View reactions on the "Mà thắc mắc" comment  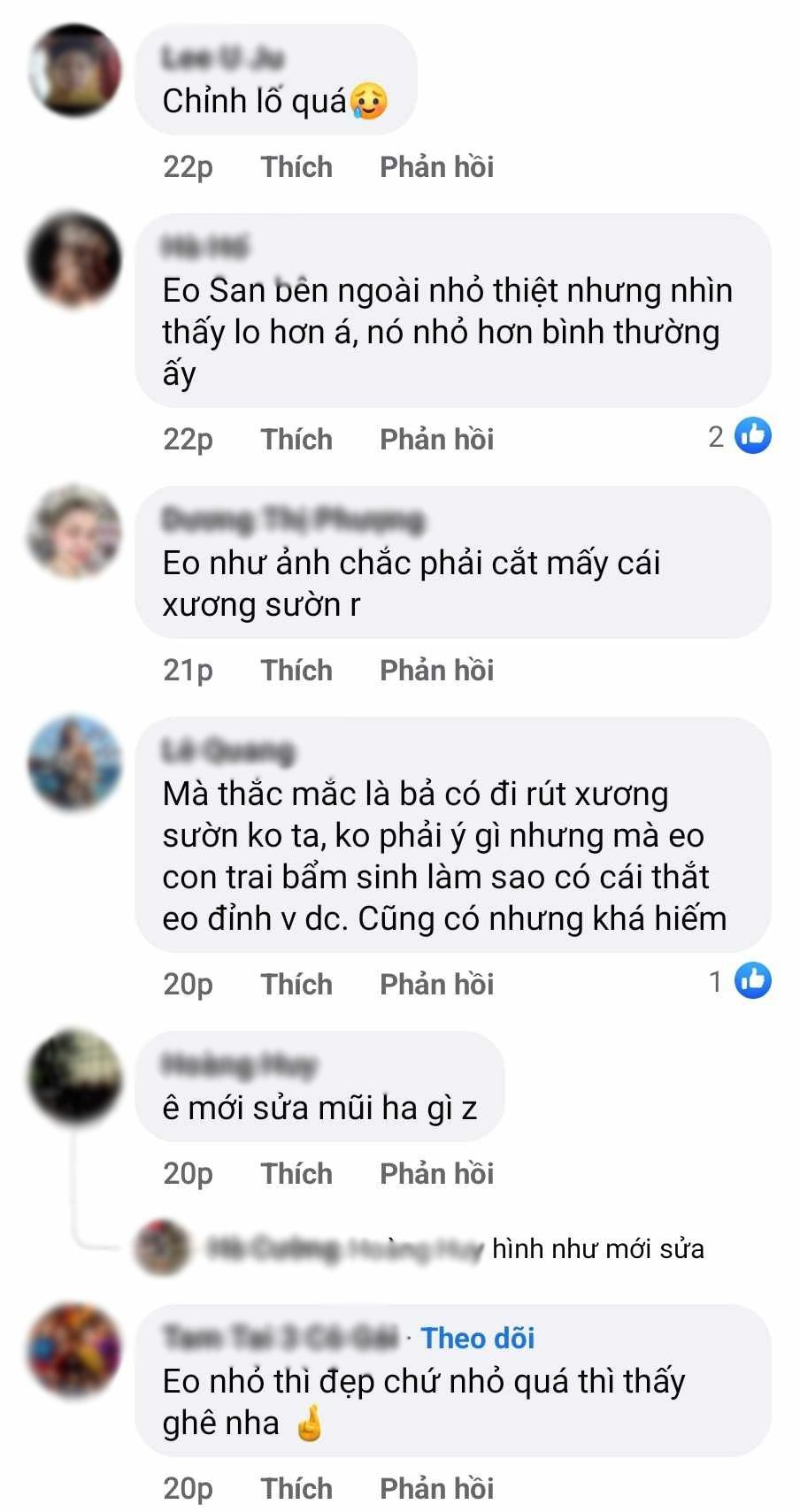pyautogui.click(x=740, y=981)
